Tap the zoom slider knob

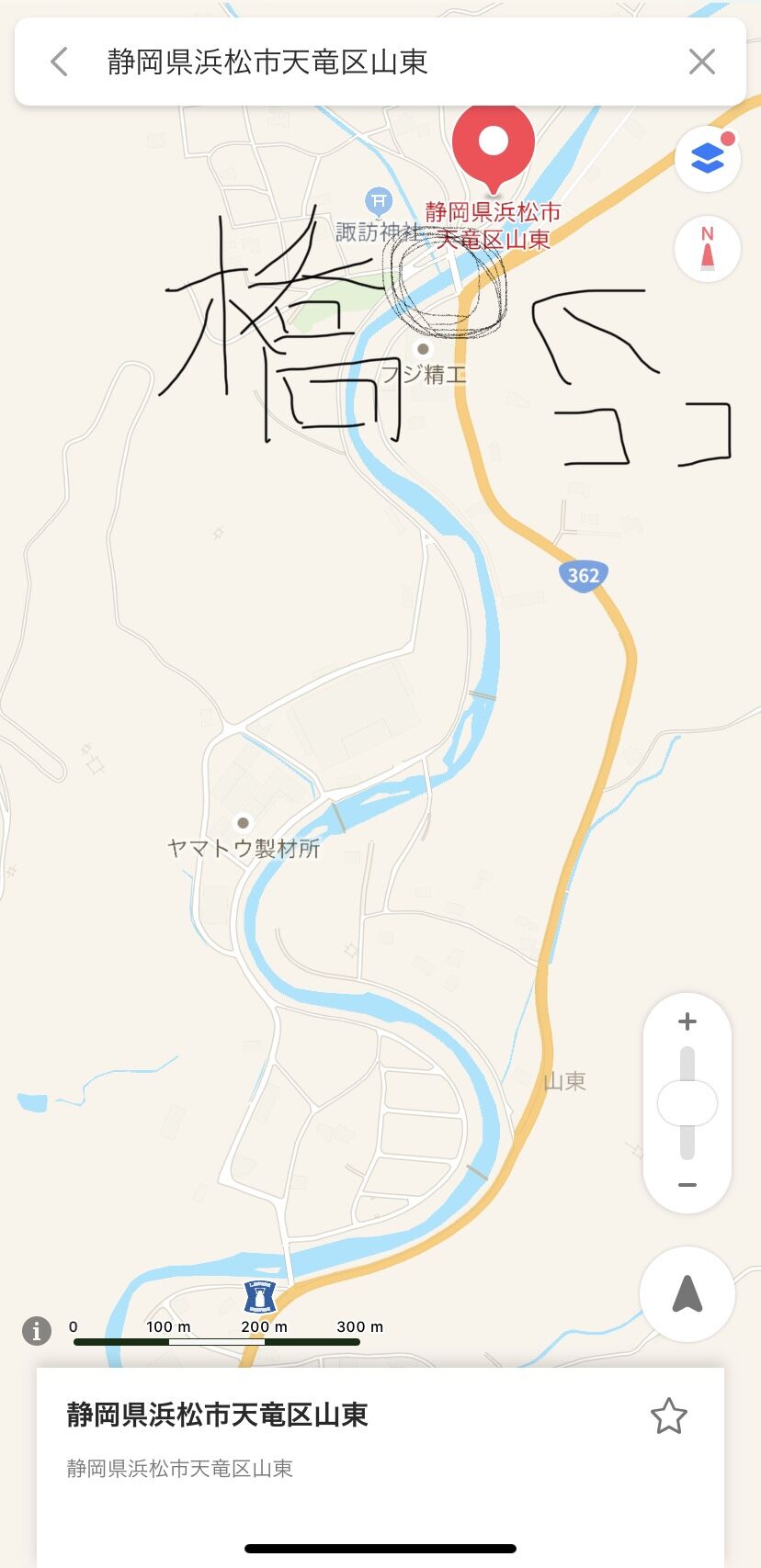pyautogui.click(x=687, y=1103)
